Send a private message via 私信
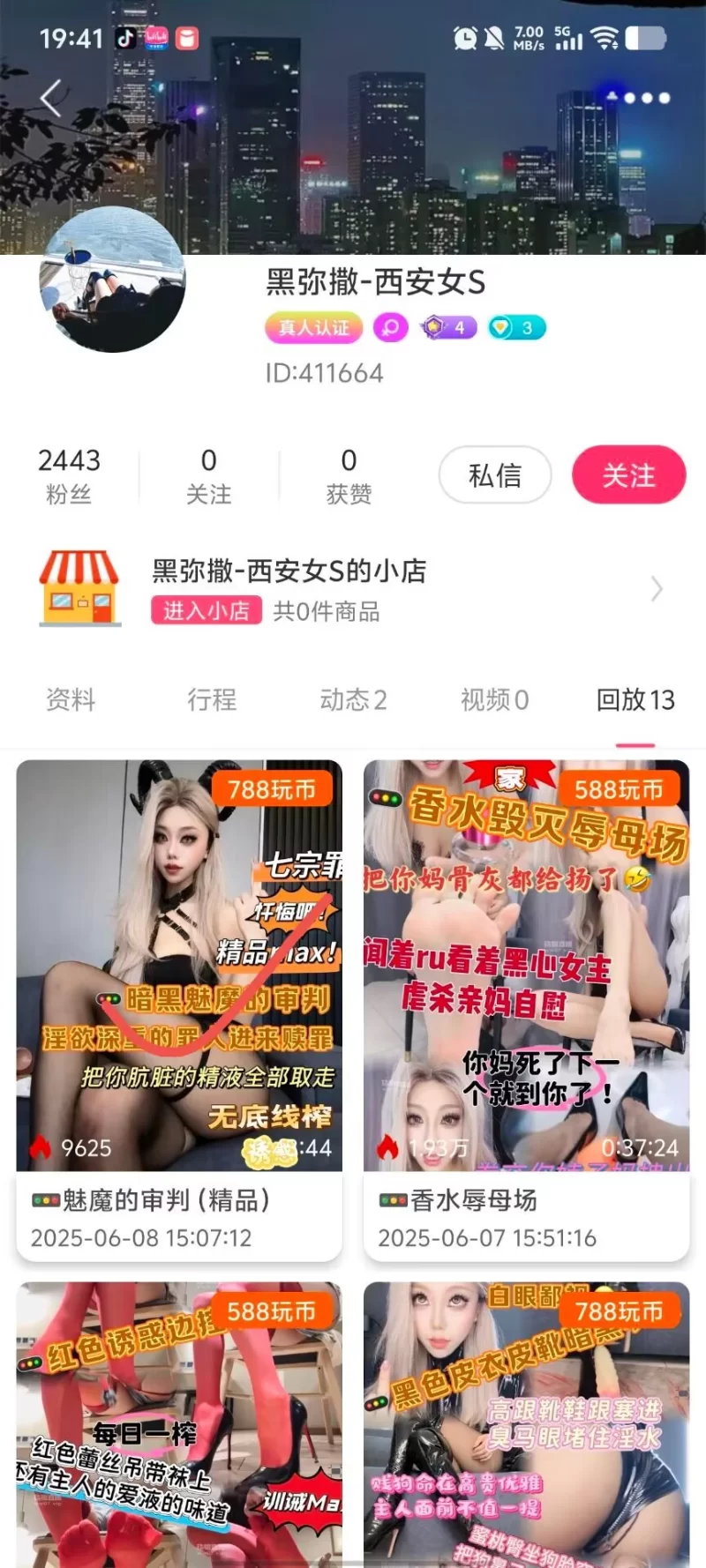 (x=495, y=475)
